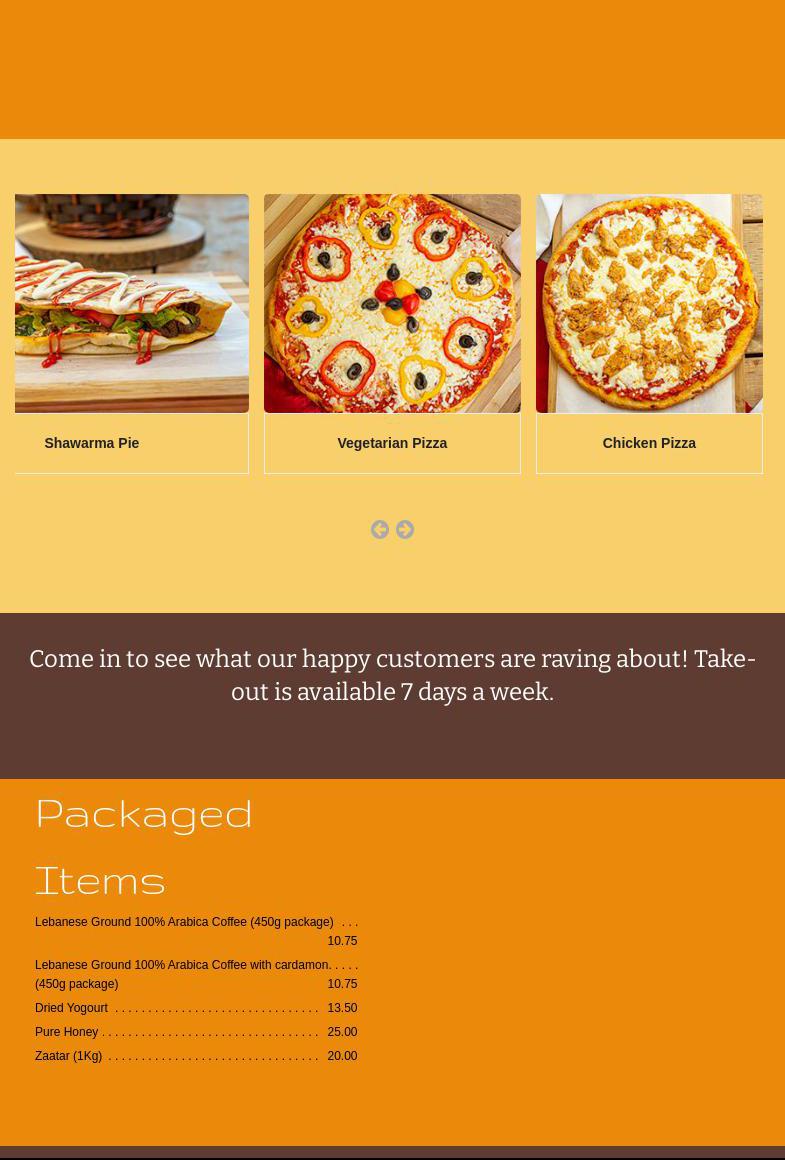Viewport: 785px width, 1160px height.
Task: Show previous carousel items
Action: (380, 530)
